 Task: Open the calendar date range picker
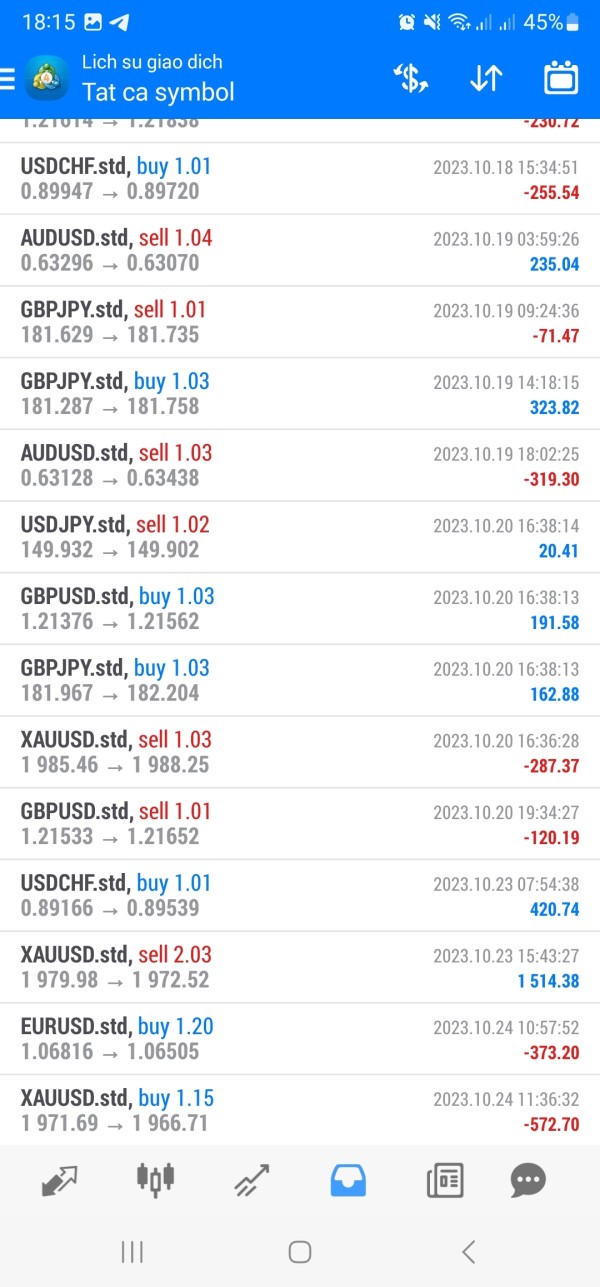point(561,78)
